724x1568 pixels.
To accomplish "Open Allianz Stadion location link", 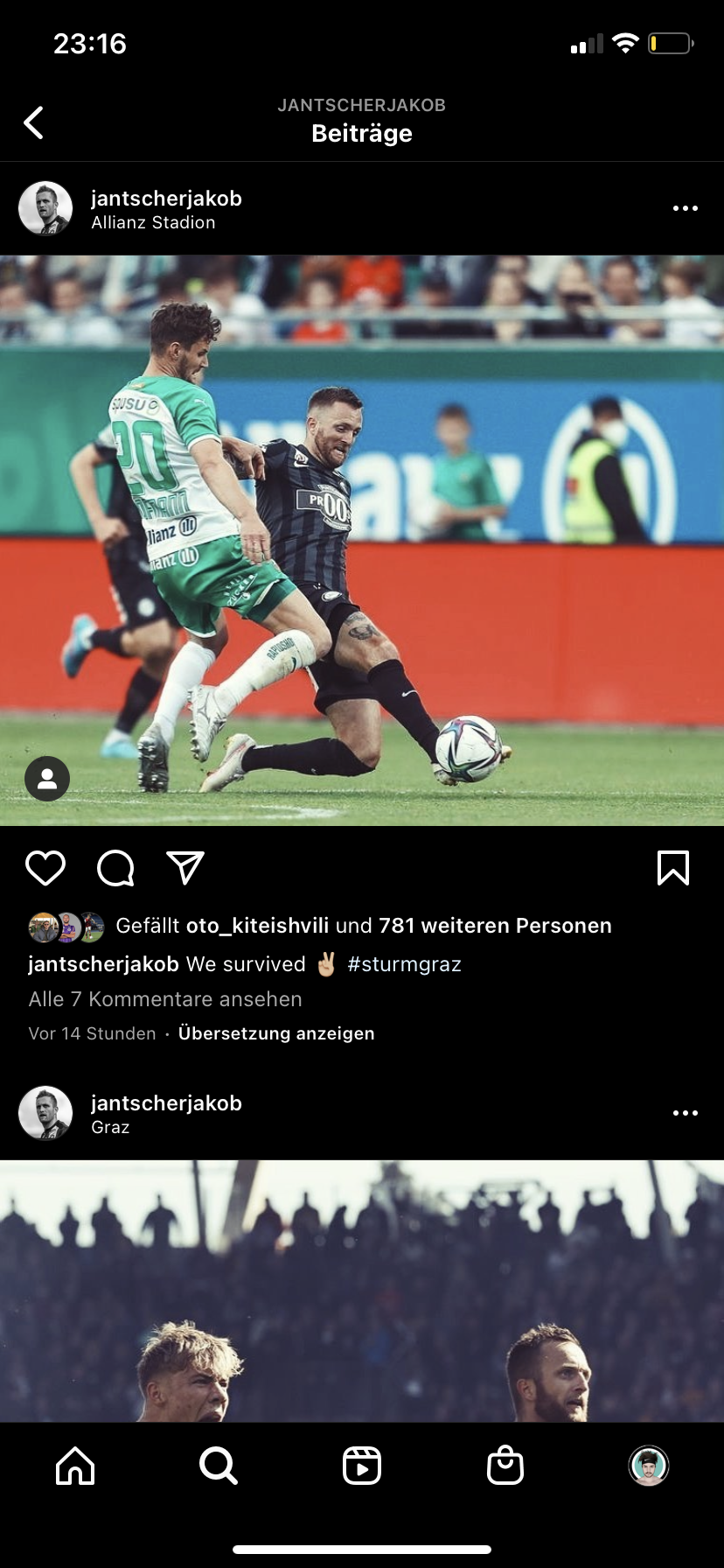I will pos(153,223).
